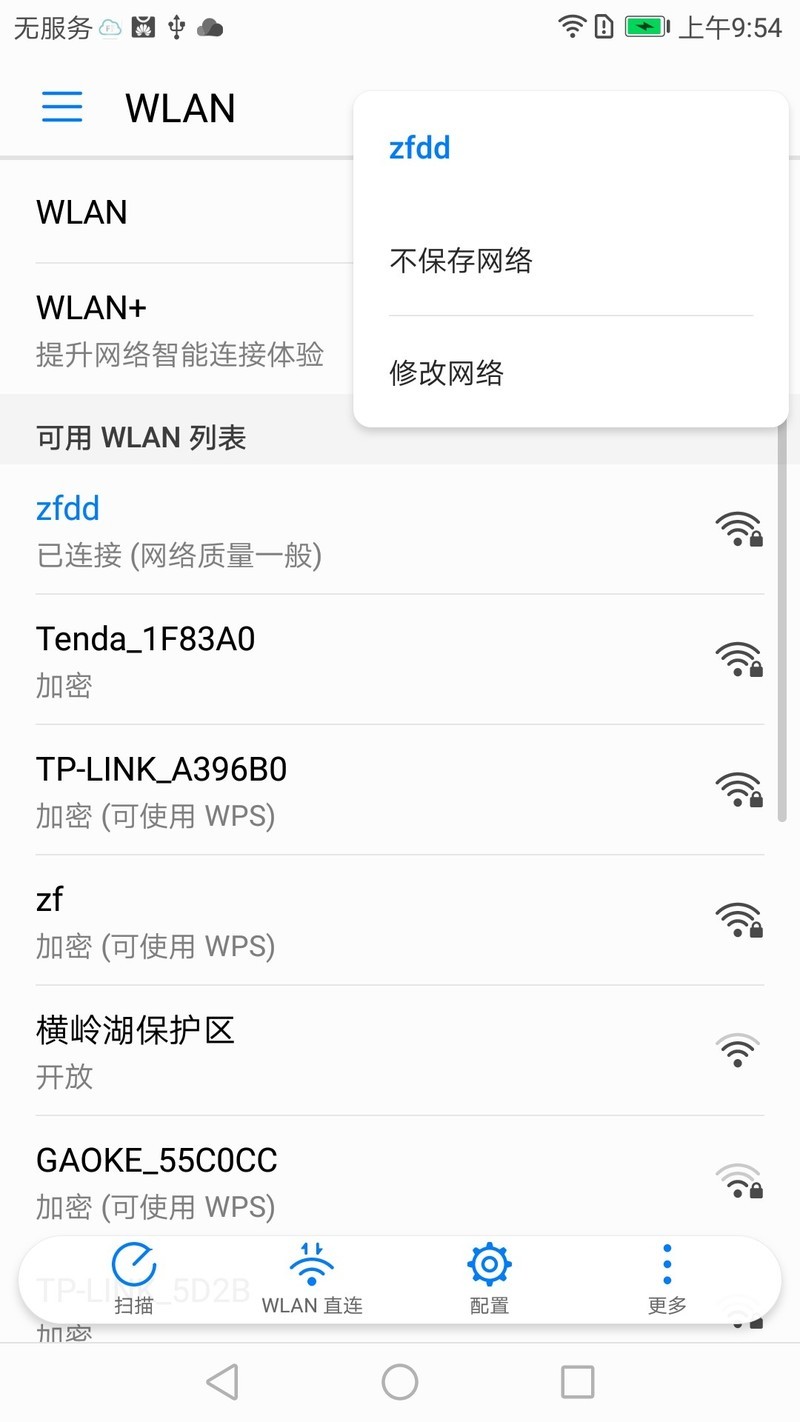Image resolution: width=800 pixels, height=1422 pixels.
Task: Go back using system back button
Action: click(222, 1382)
